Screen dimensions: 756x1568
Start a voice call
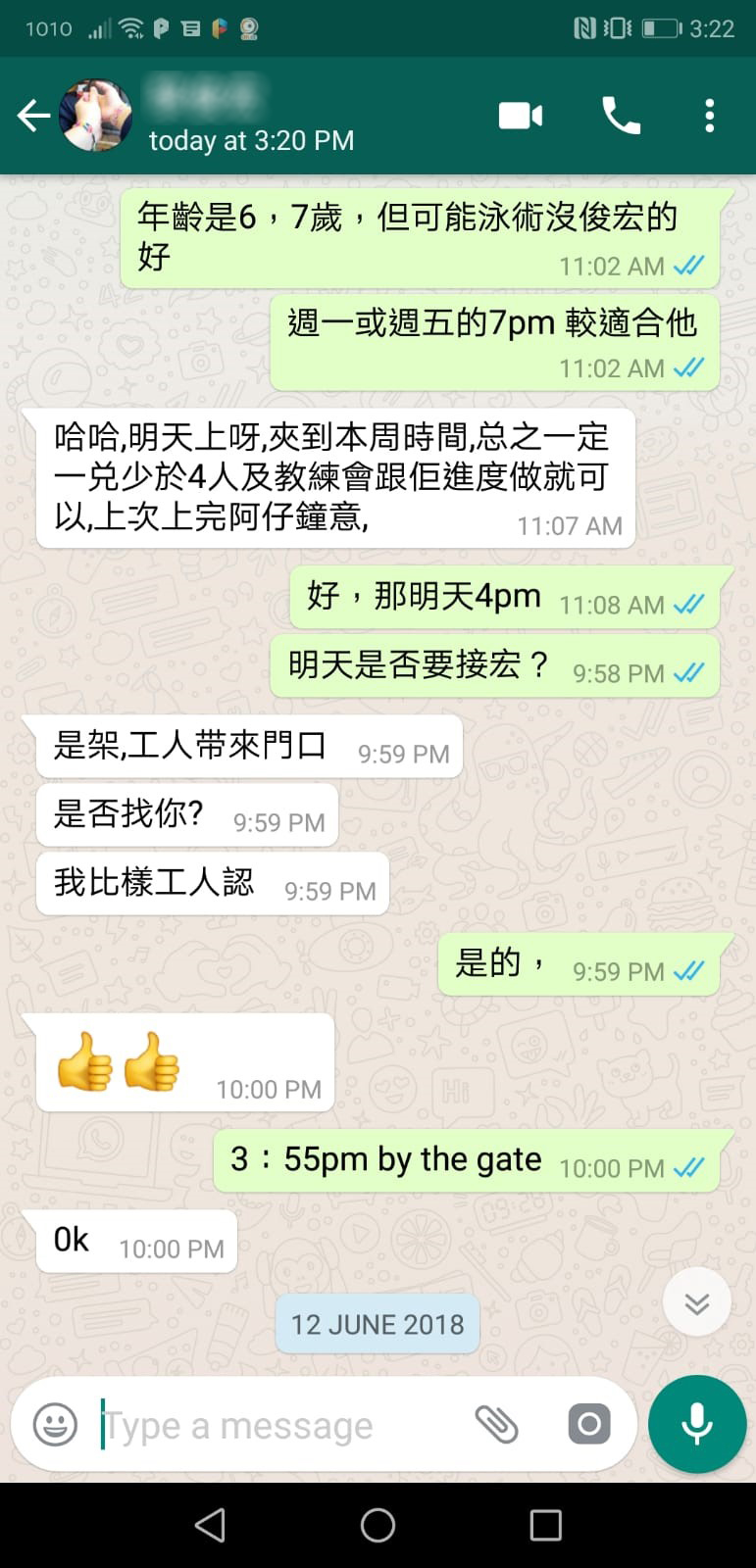[621, 116]
